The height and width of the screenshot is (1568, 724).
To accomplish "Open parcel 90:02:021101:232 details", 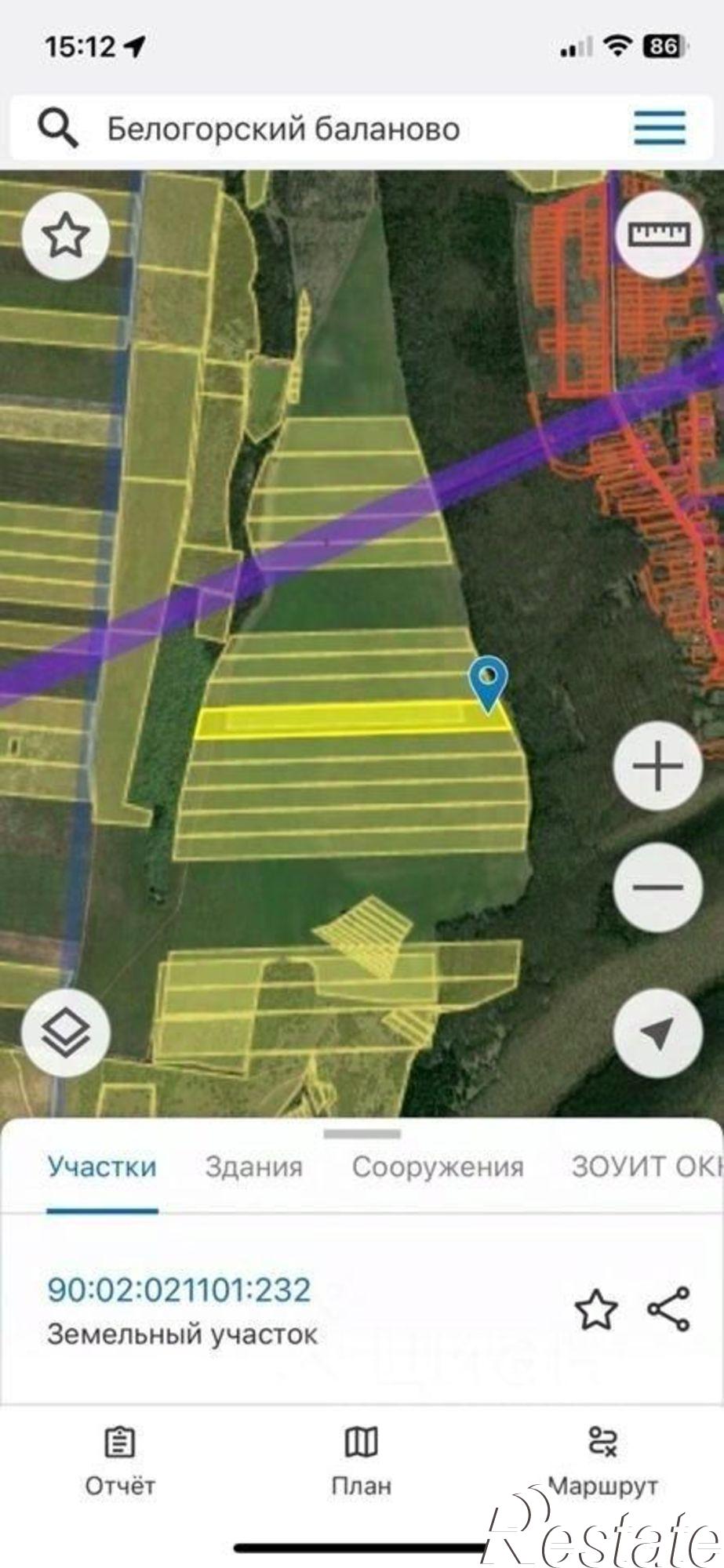I will 180,1290.
